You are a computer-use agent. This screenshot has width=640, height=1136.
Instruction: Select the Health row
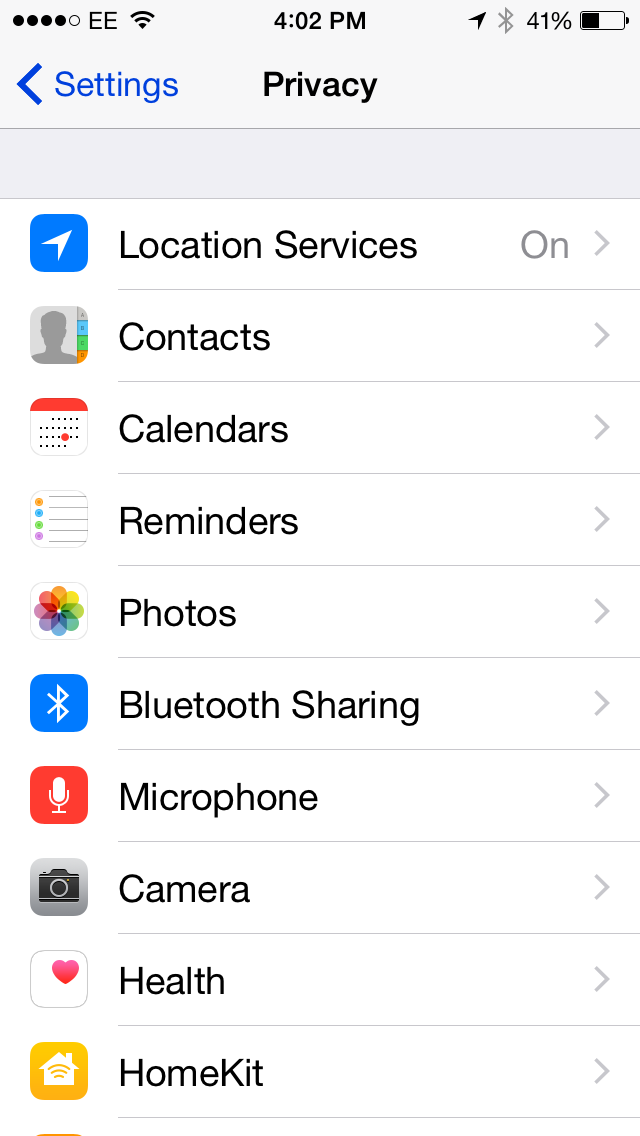320,981
